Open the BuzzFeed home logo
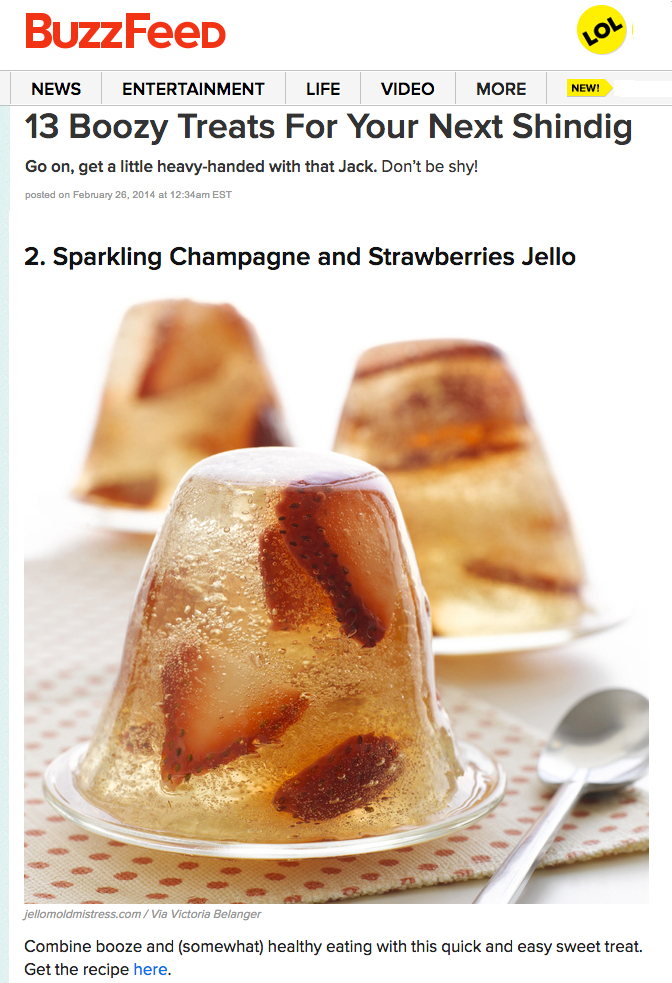672x983 pixels. coord(126,32)
